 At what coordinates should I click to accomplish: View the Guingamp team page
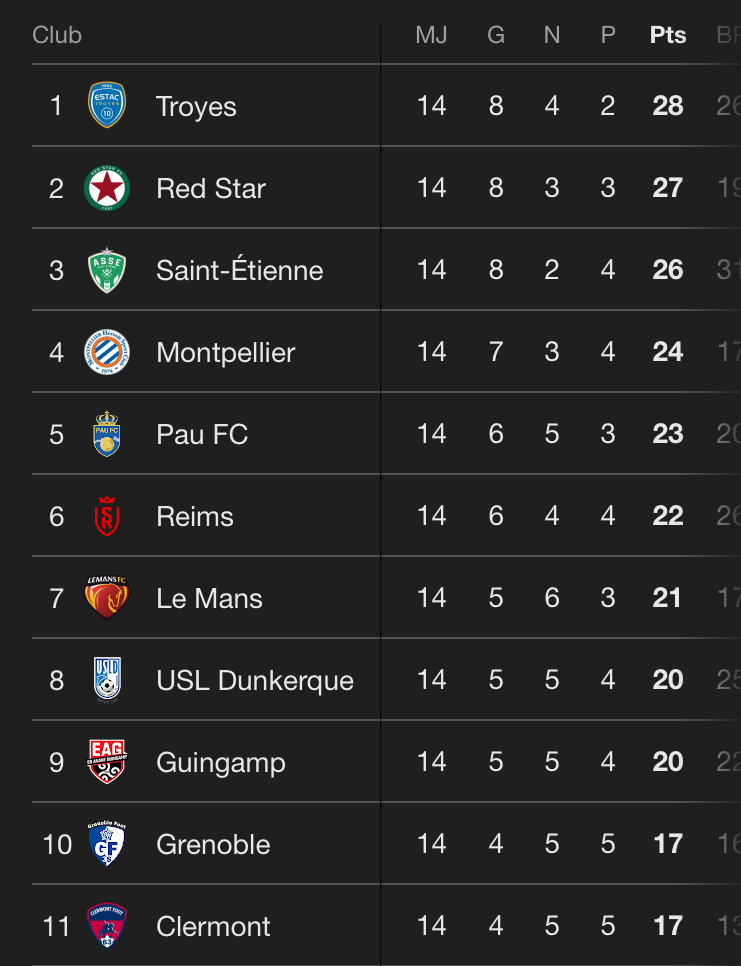click(220, 762)
